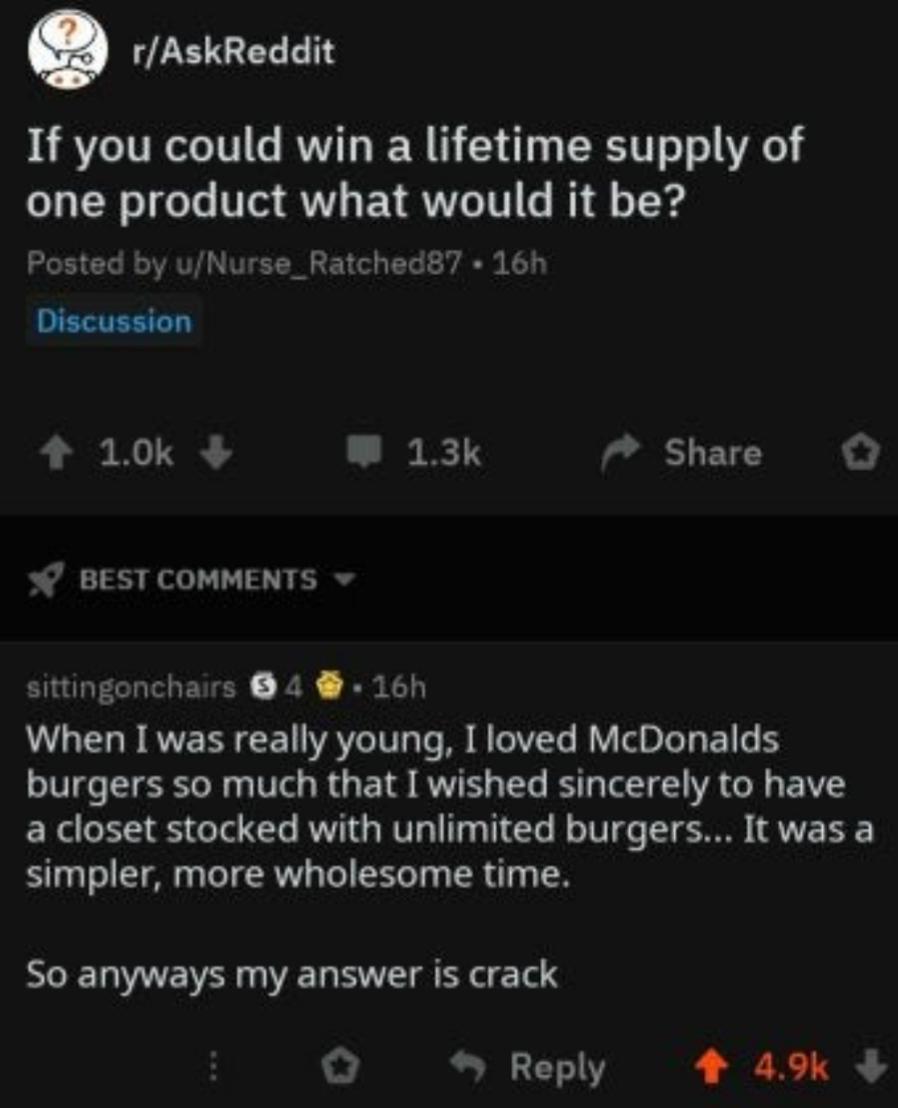Reply to sittingonchairs' comment
This screenshot has height=1108, width=898.
pyautogui.click(x=529, y=1066)
